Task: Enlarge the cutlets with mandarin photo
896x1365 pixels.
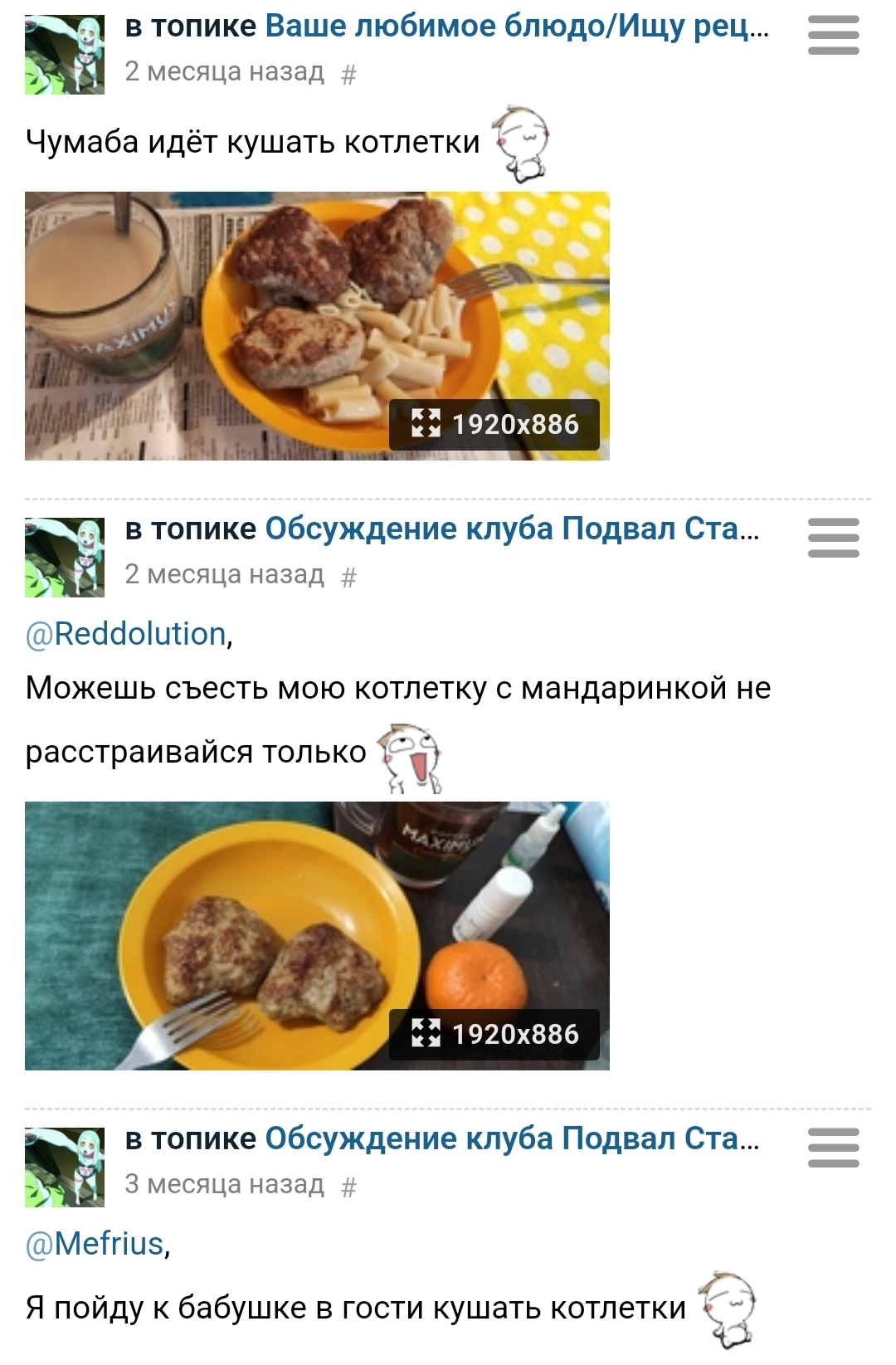Action: [x=317, y=935]
